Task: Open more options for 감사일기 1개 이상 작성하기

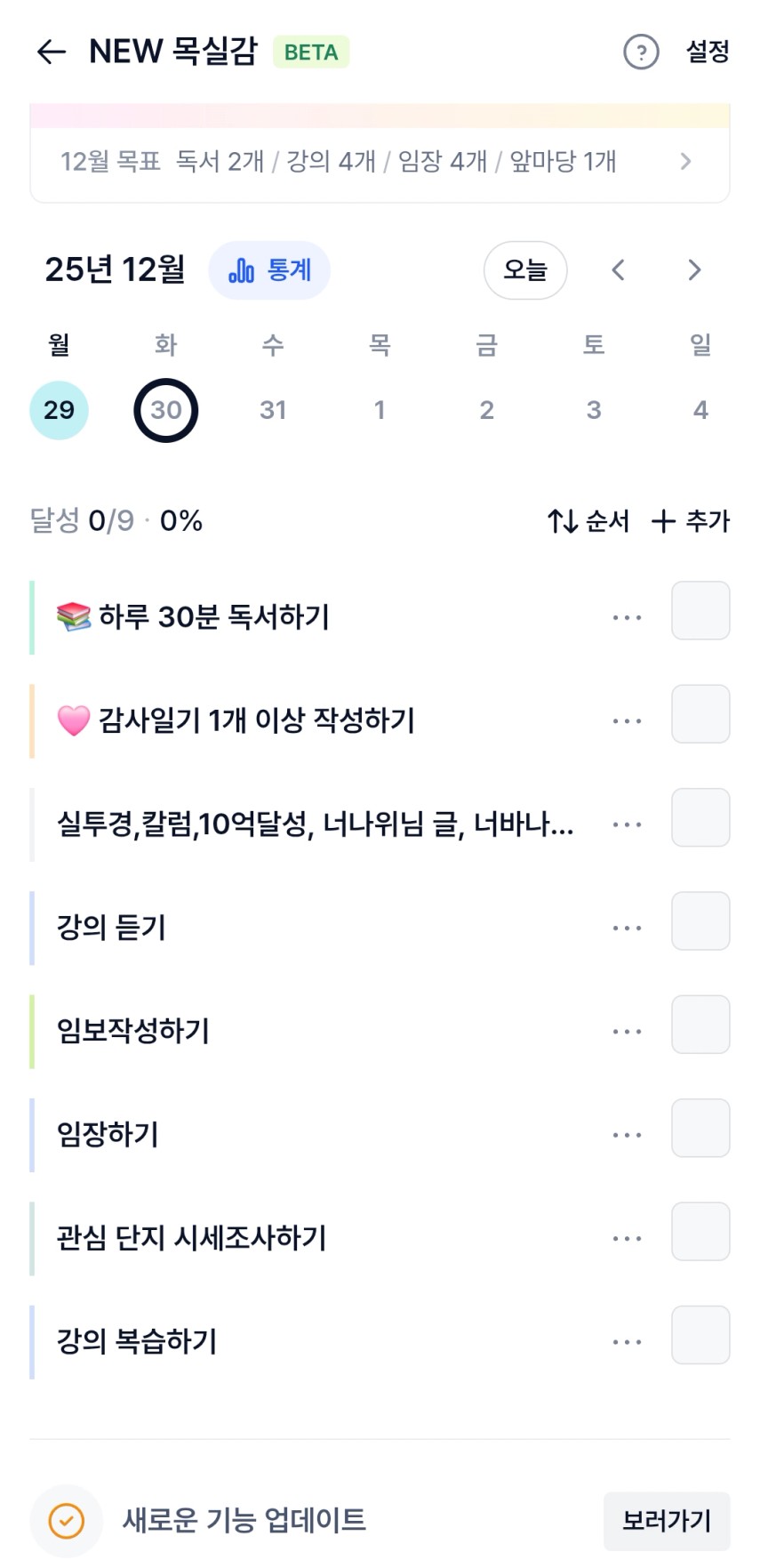Action: point(627,721)
